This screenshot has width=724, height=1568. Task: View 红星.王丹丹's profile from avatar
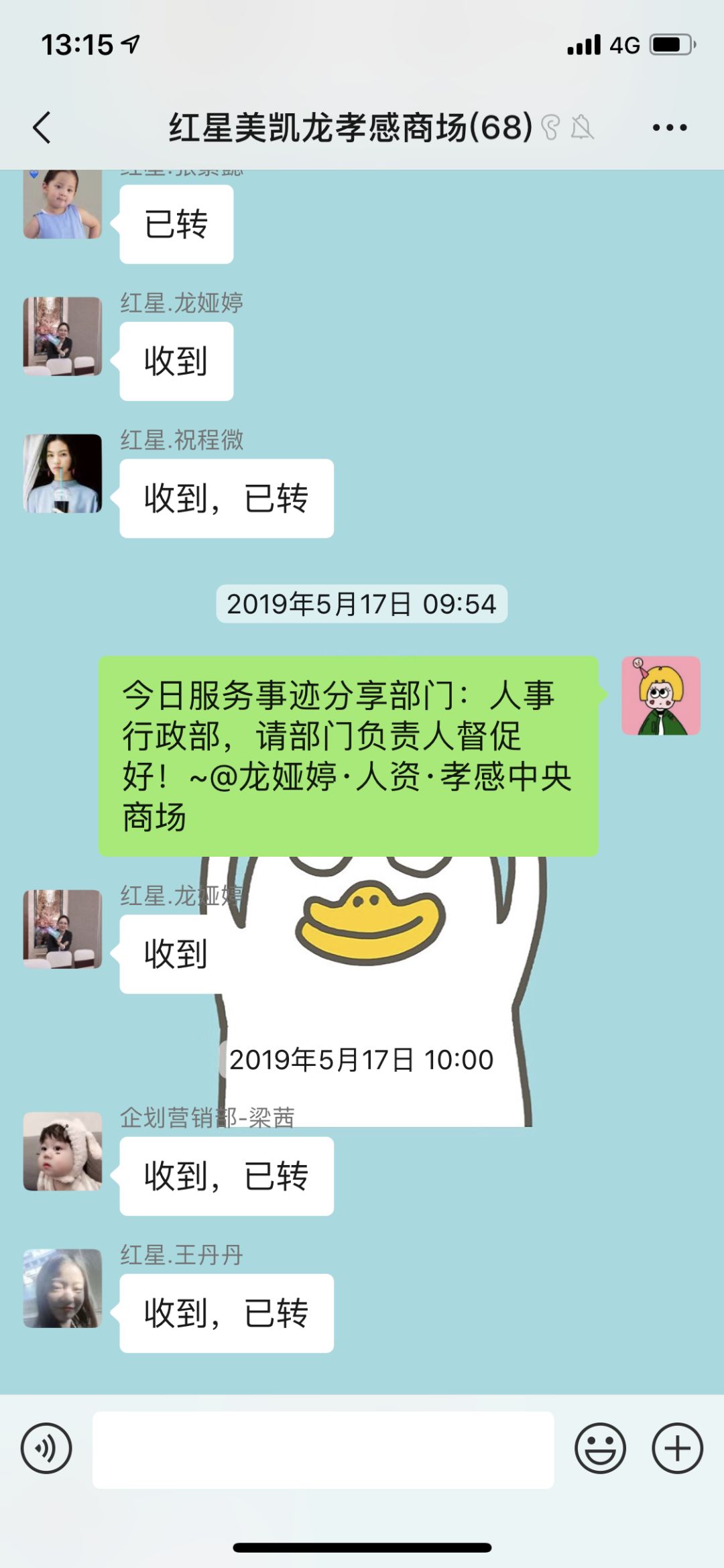tap(63, 1288)
